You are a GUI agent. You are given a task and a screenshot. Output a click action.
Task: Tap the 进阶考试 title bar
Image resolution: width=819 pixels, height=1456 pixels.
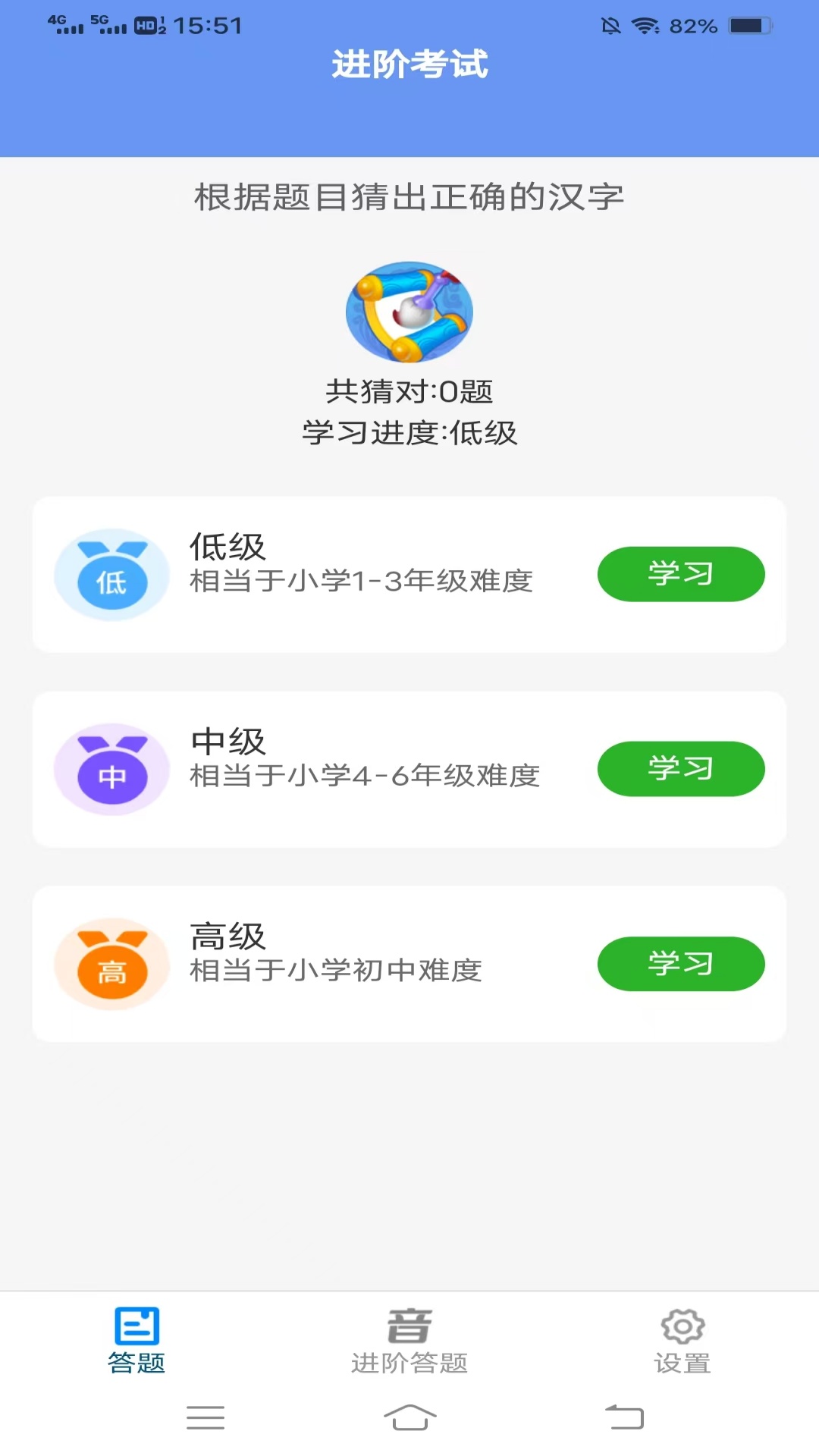click(409, 64)
